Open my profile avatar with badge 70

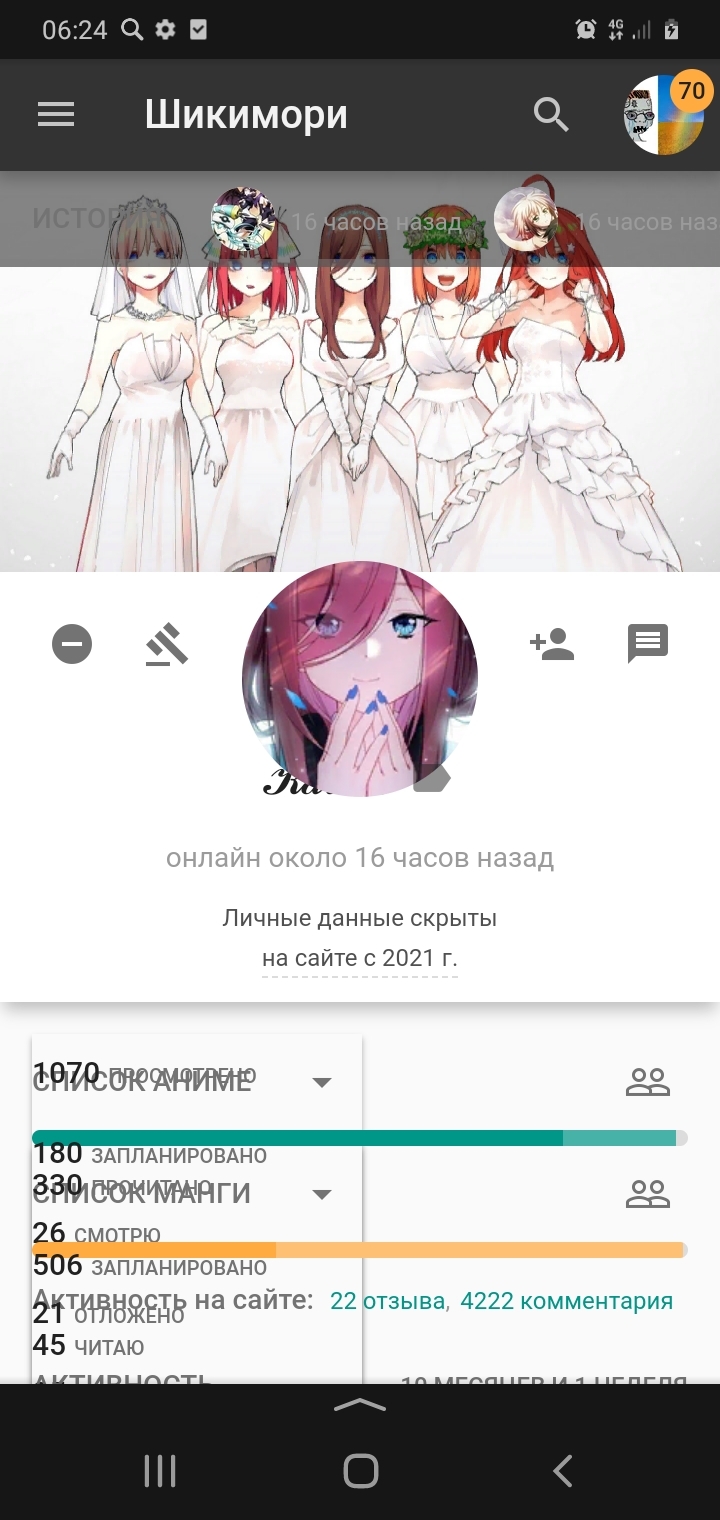(662, 115)
